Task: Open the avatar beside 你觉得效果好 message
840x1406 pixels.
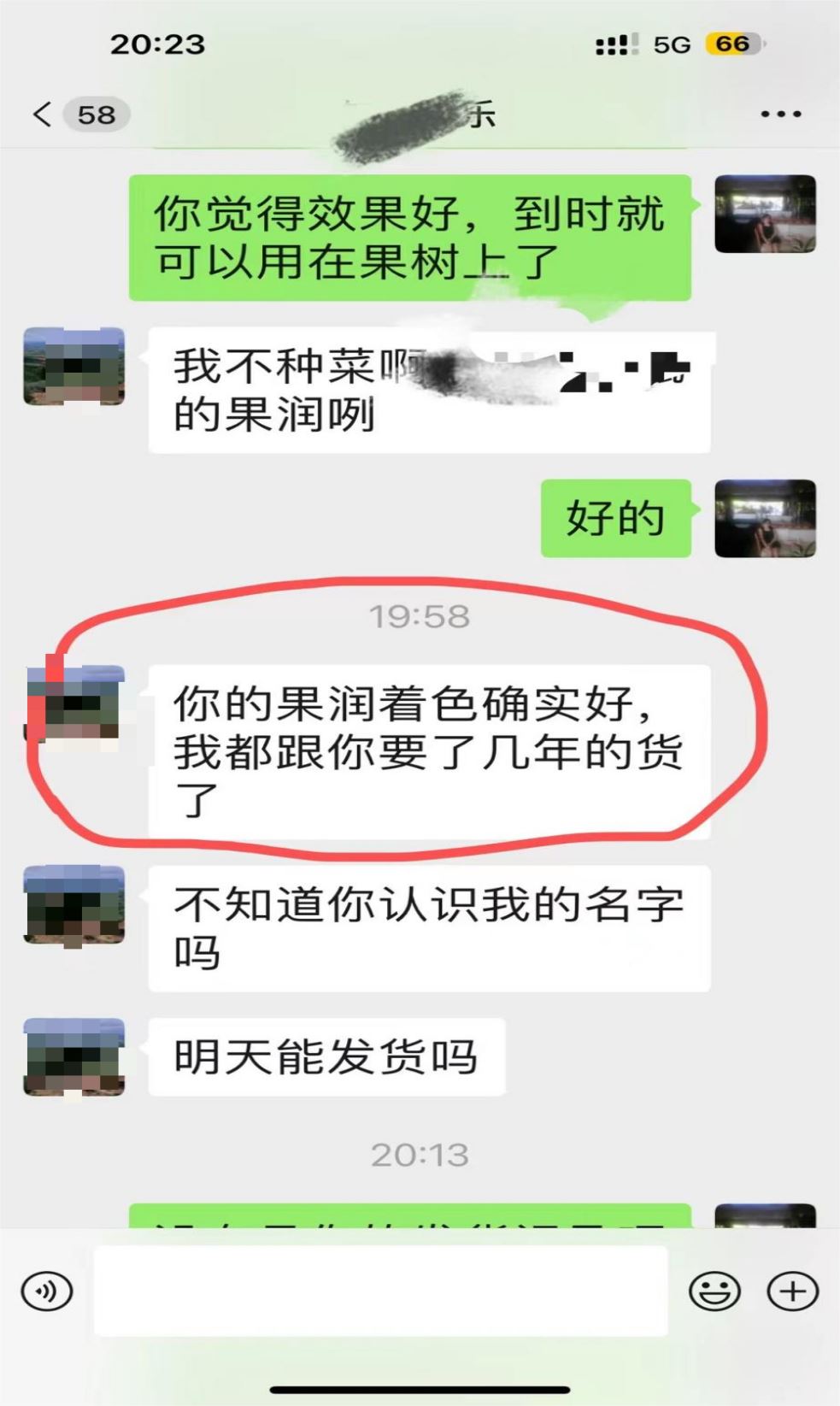Action: pyautogui.click(x=765, y=215)
